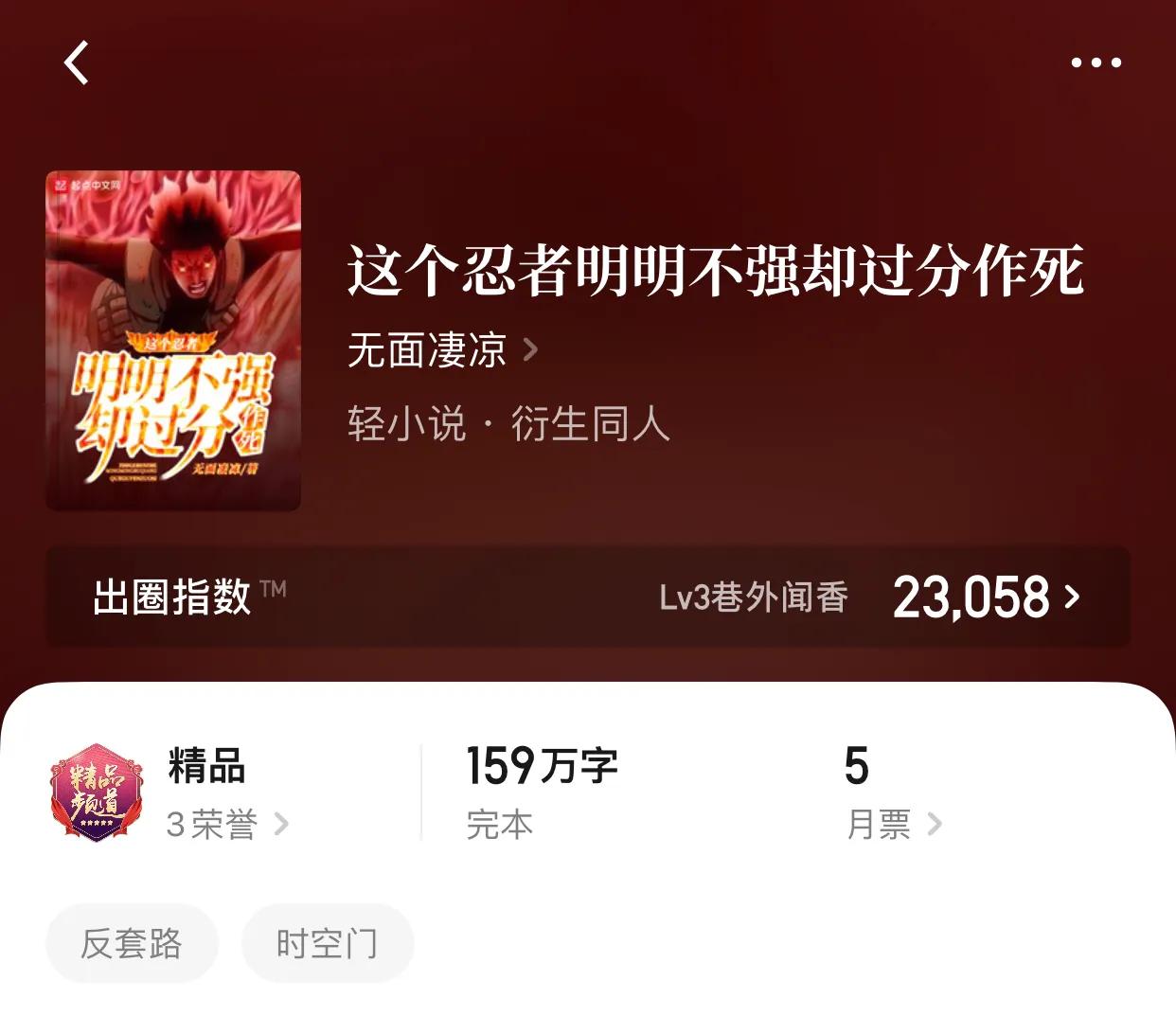Select the 时空门 tag chip
The height and width of the screenshot is (1016, 1176).
(x=327, y=943)
